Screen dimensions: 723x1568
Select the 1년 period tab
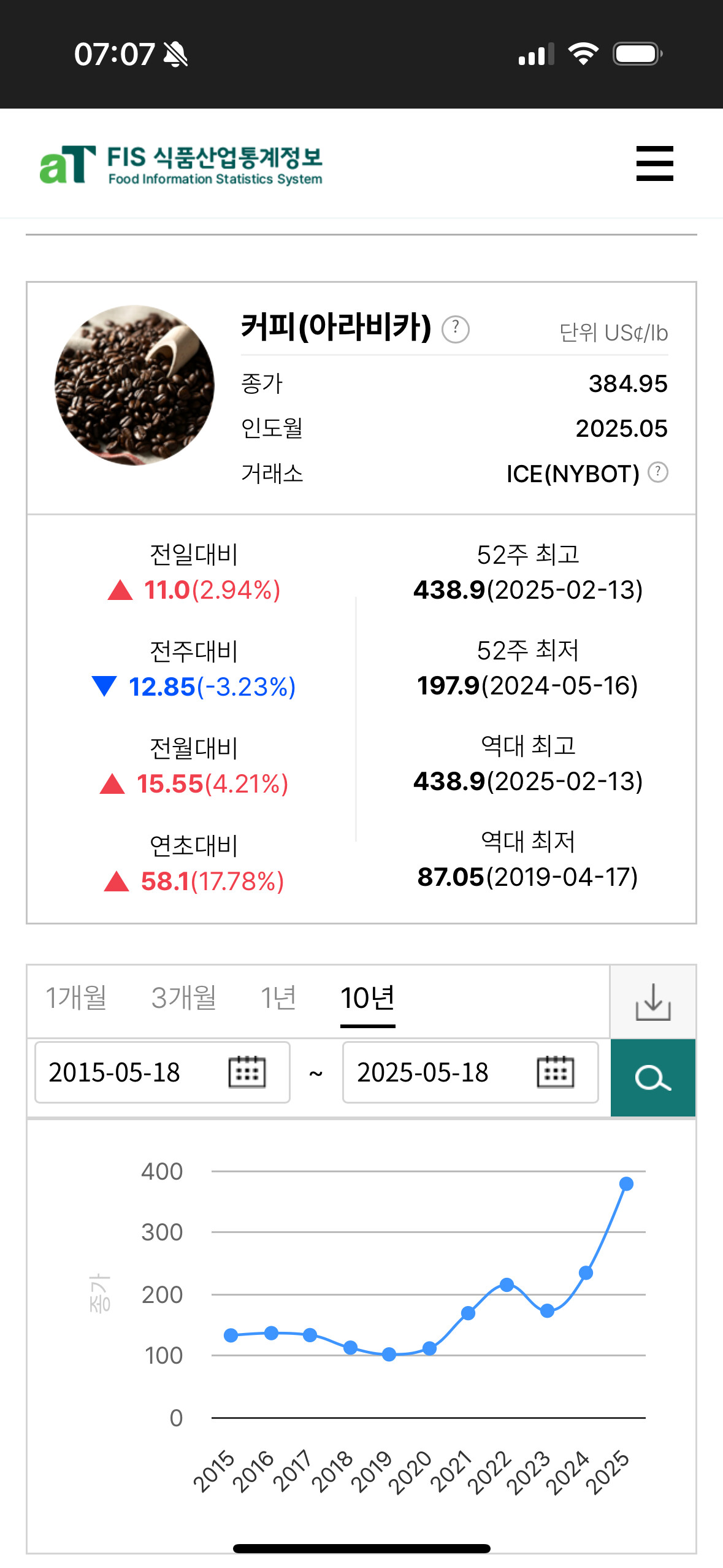278,998
